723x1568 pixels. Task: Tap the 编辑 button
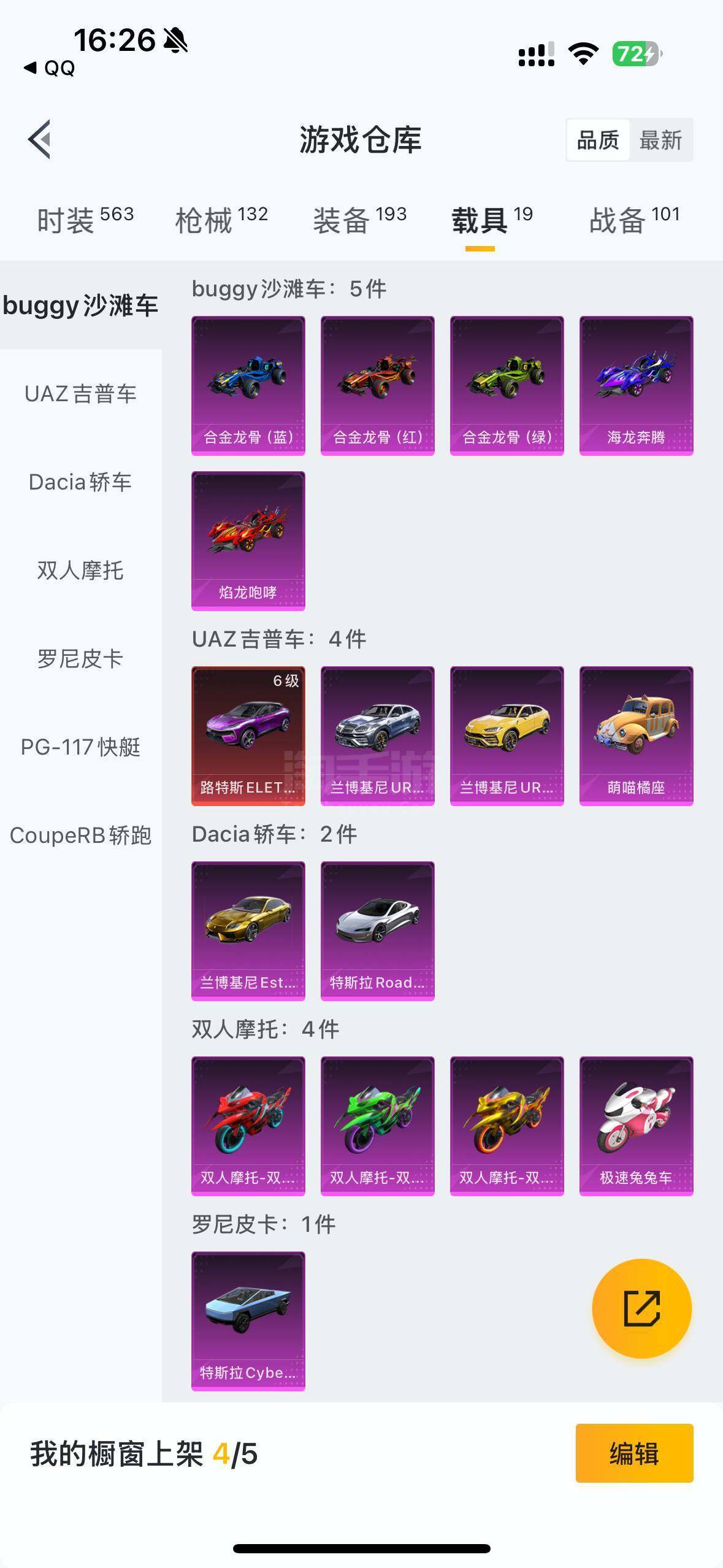point(634,1453)
